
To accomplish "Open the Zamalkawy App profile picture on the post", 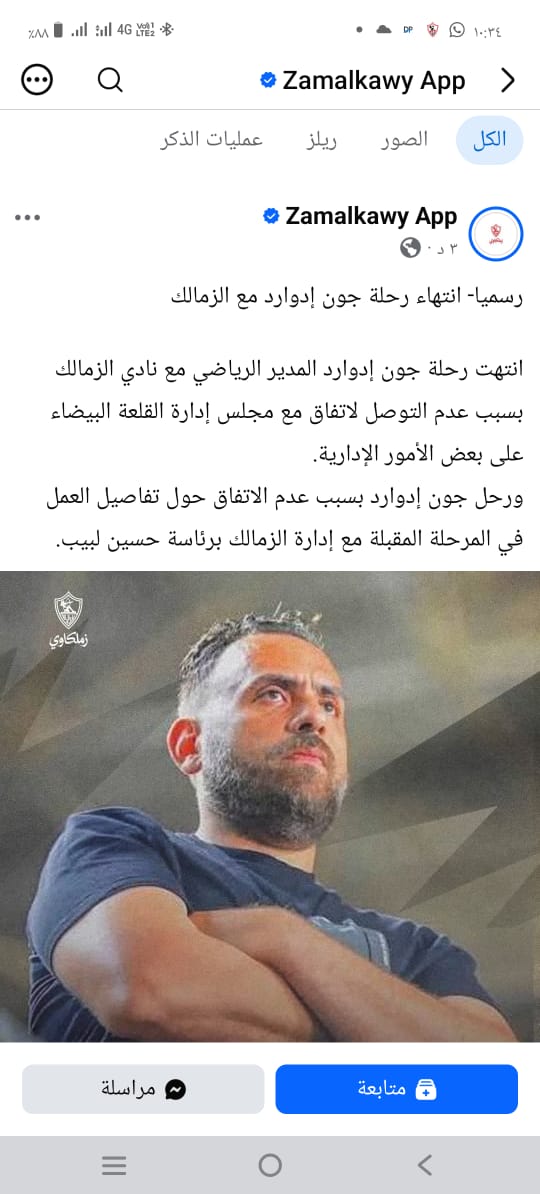I will click(495, 233).
